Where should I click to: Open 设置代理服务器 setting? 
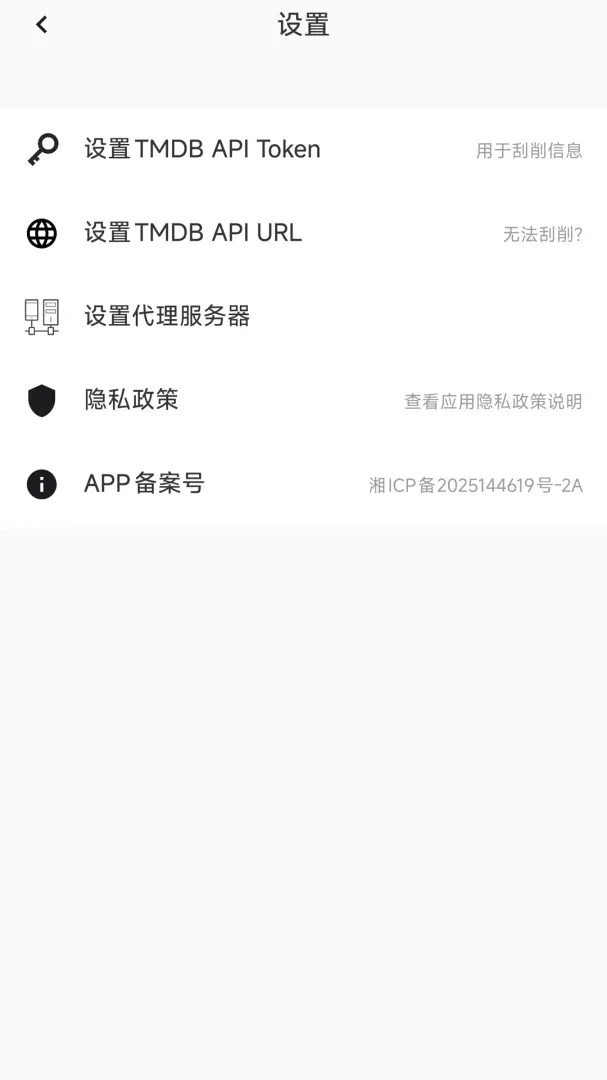(303, 317)
